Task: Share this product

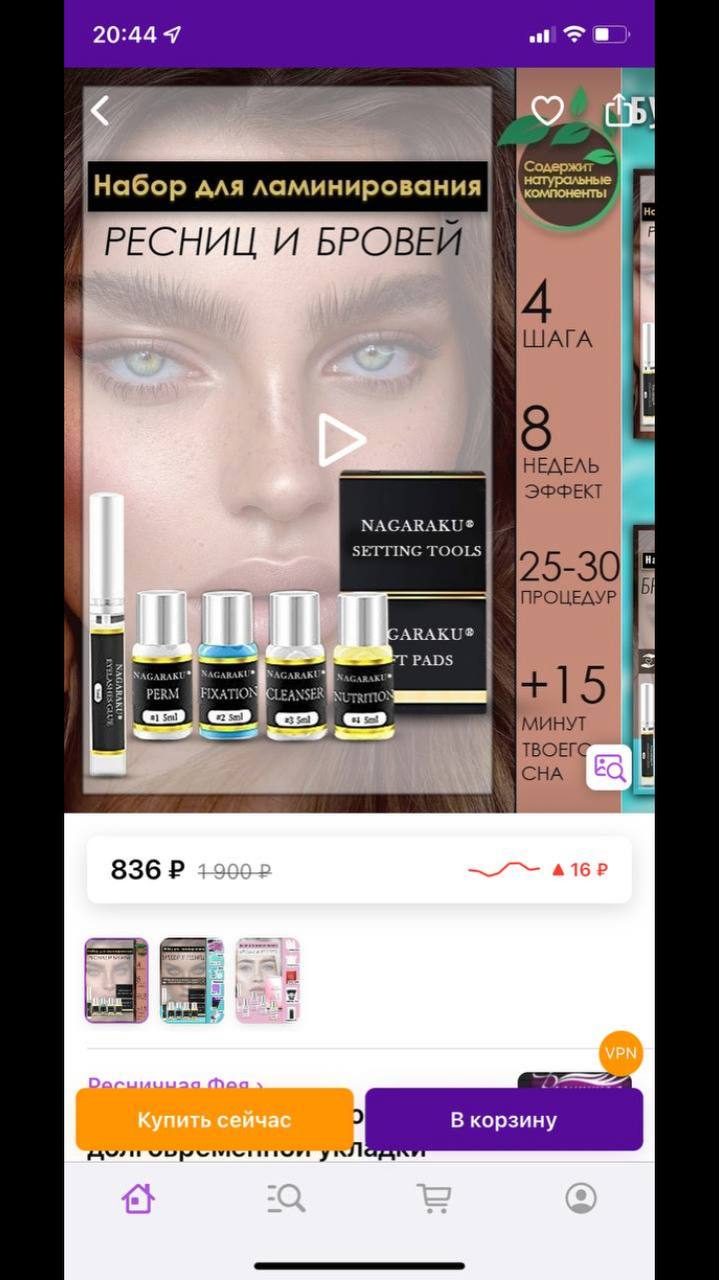Action: tap(619, 110)
